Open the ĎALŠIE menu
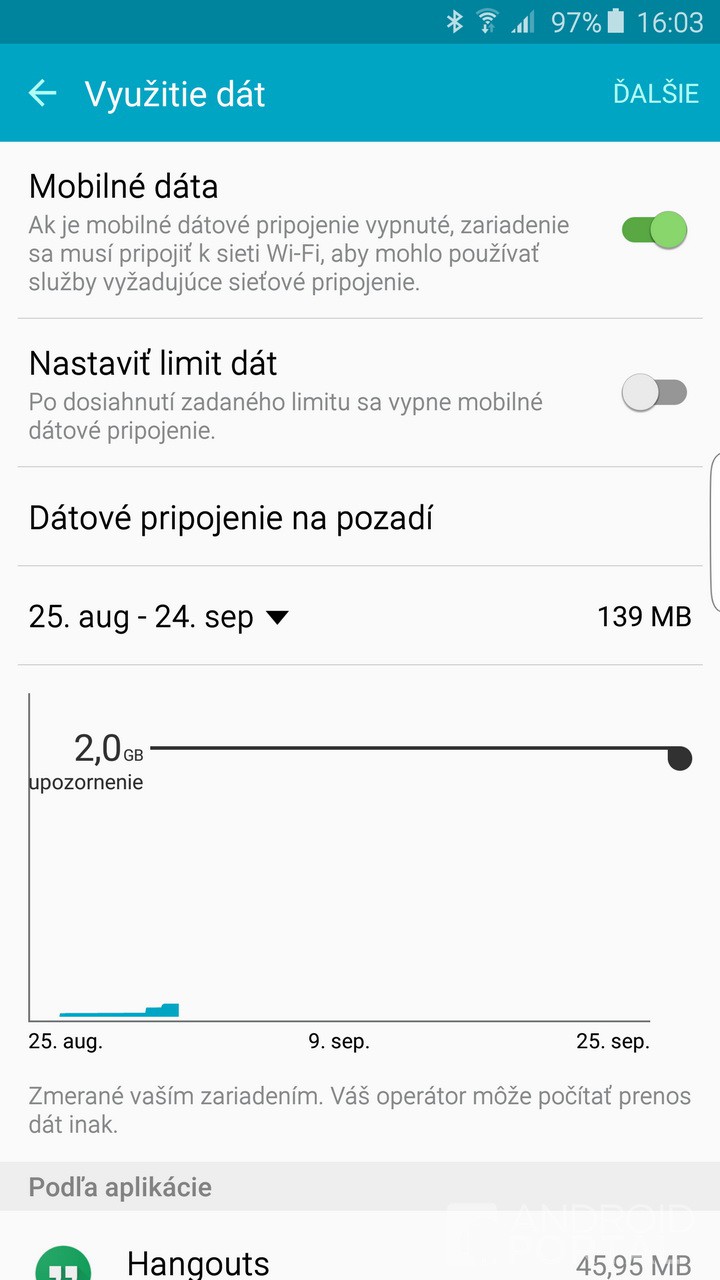The image size is (720, 1280). [655, 93]
